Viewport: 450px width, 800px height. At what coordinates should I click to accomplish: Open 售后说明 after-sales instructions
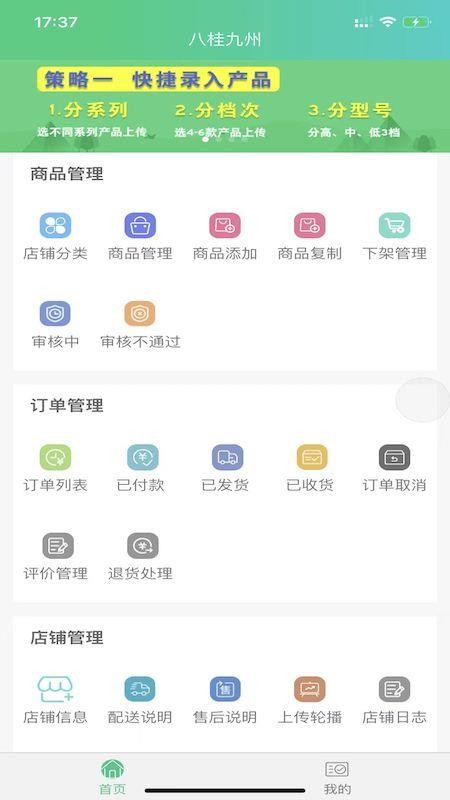pyautogui.click(x=224, y=701)
